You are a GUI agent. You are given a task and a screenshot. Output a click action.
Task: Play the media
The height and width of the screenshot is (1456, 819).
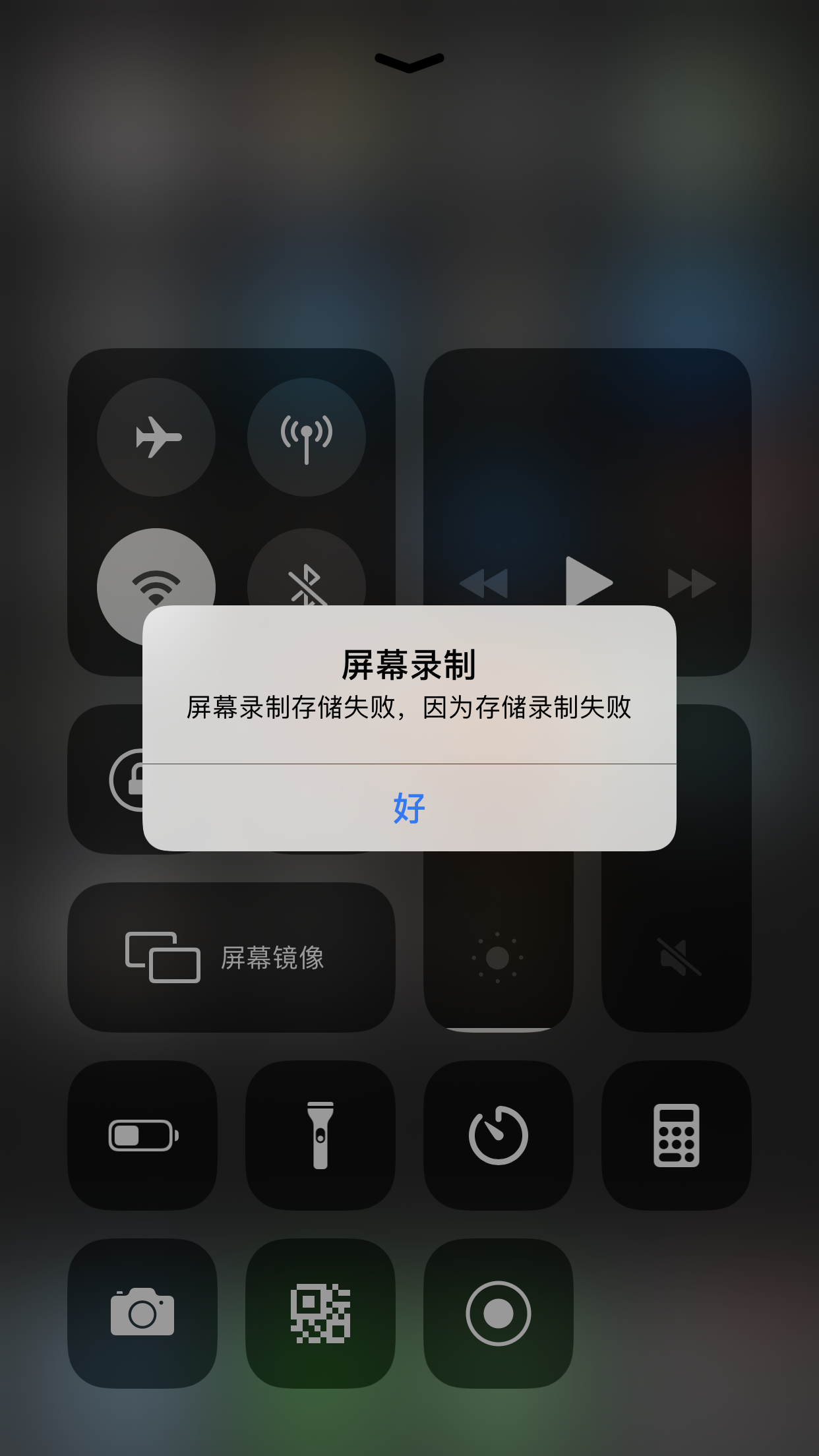(587, 580)
